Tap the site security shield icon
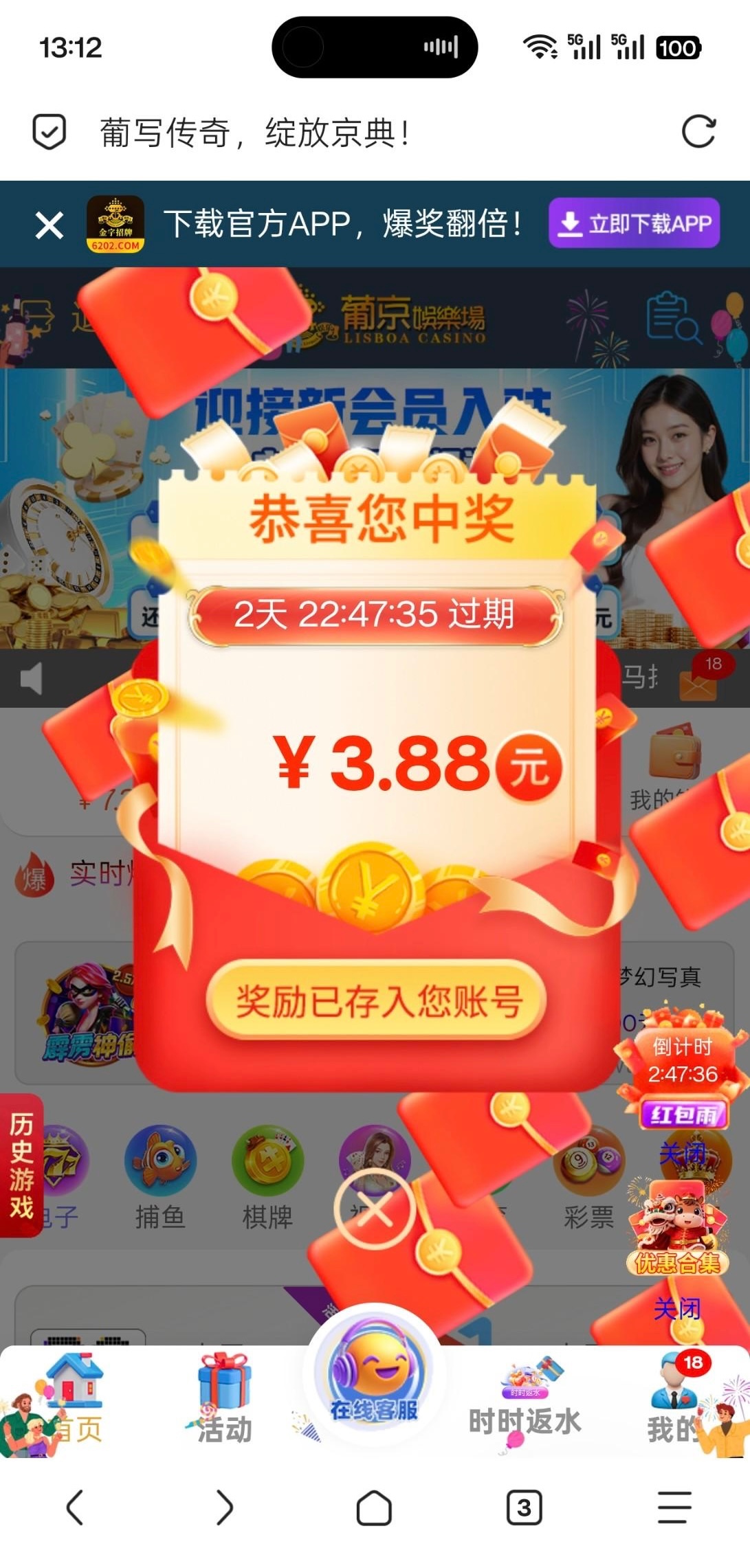 [x=49, y=132]
